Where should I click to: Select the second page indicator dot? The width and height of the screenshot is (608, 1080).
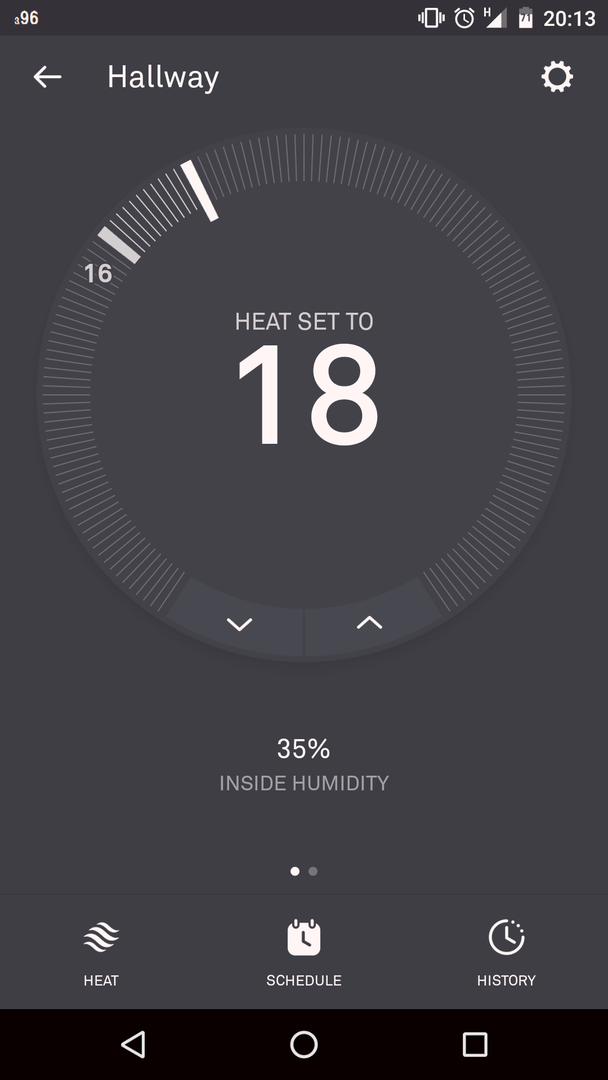point(313,871)
